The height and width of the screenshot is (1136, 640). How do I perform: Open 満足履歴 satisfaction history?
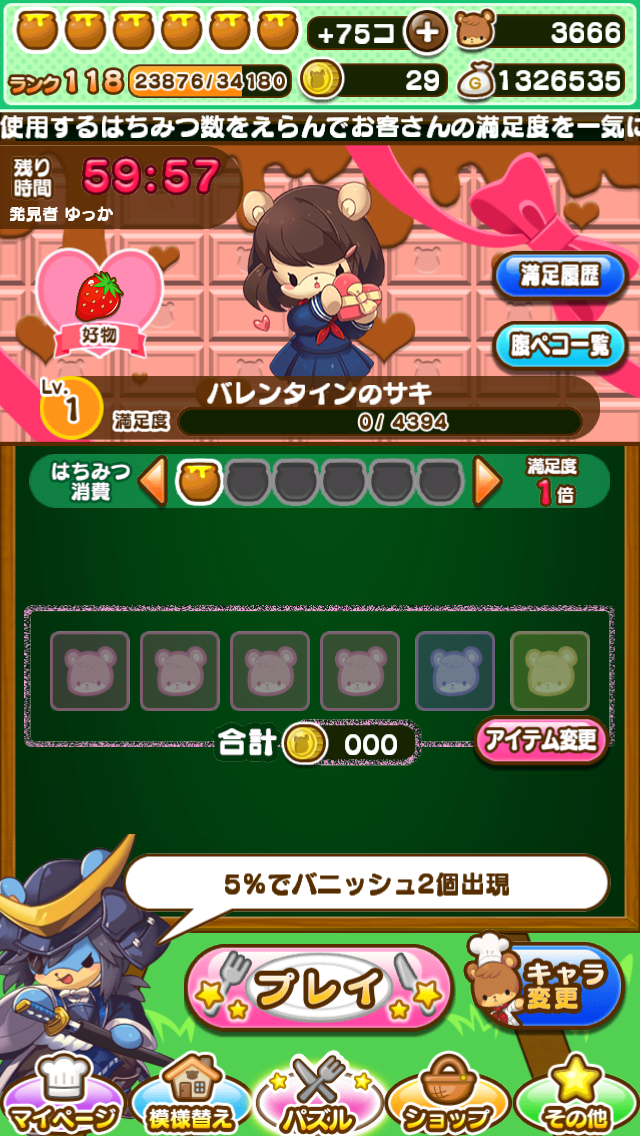[x=559, y=275]
